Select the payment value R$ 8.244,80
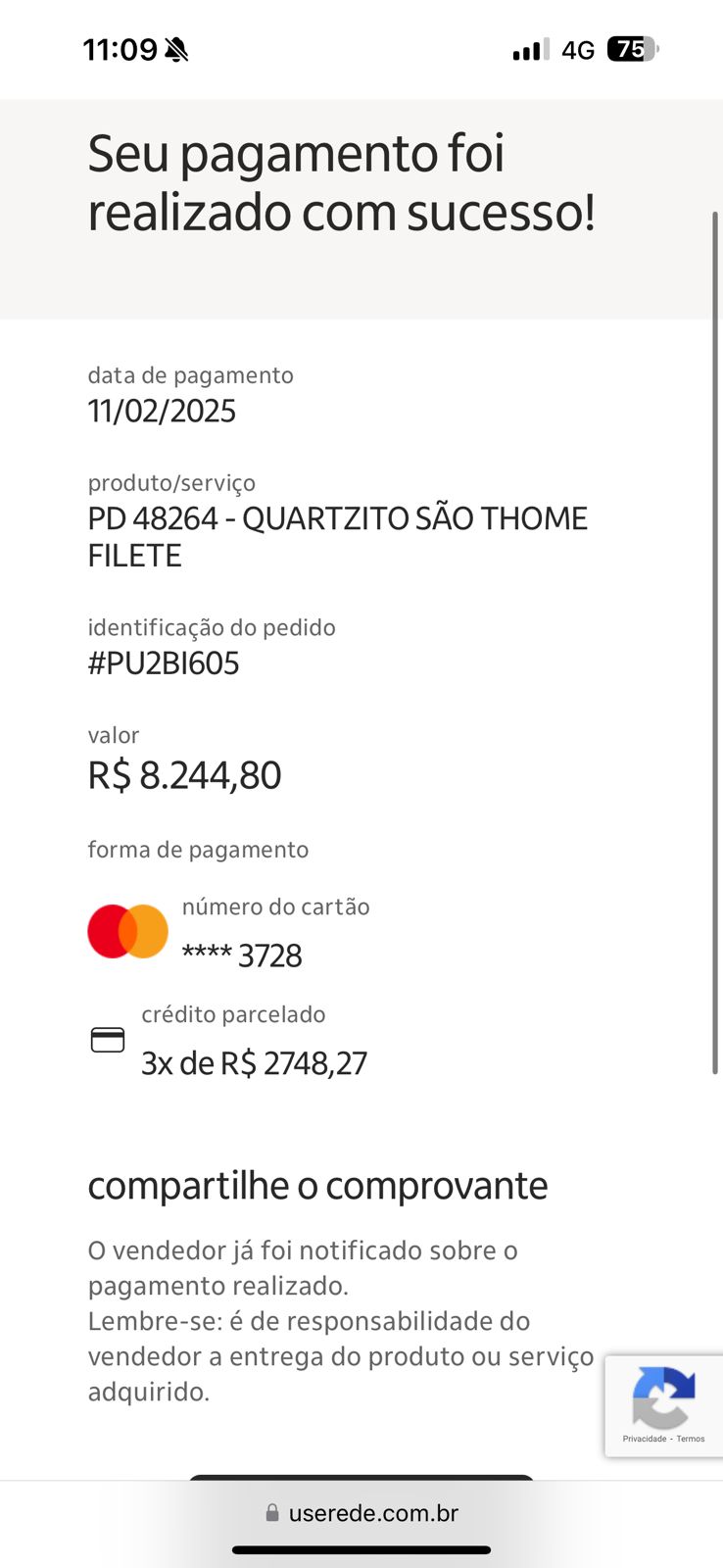The height and width of the screenshot is (1568, 723). (x=184, y=775)
